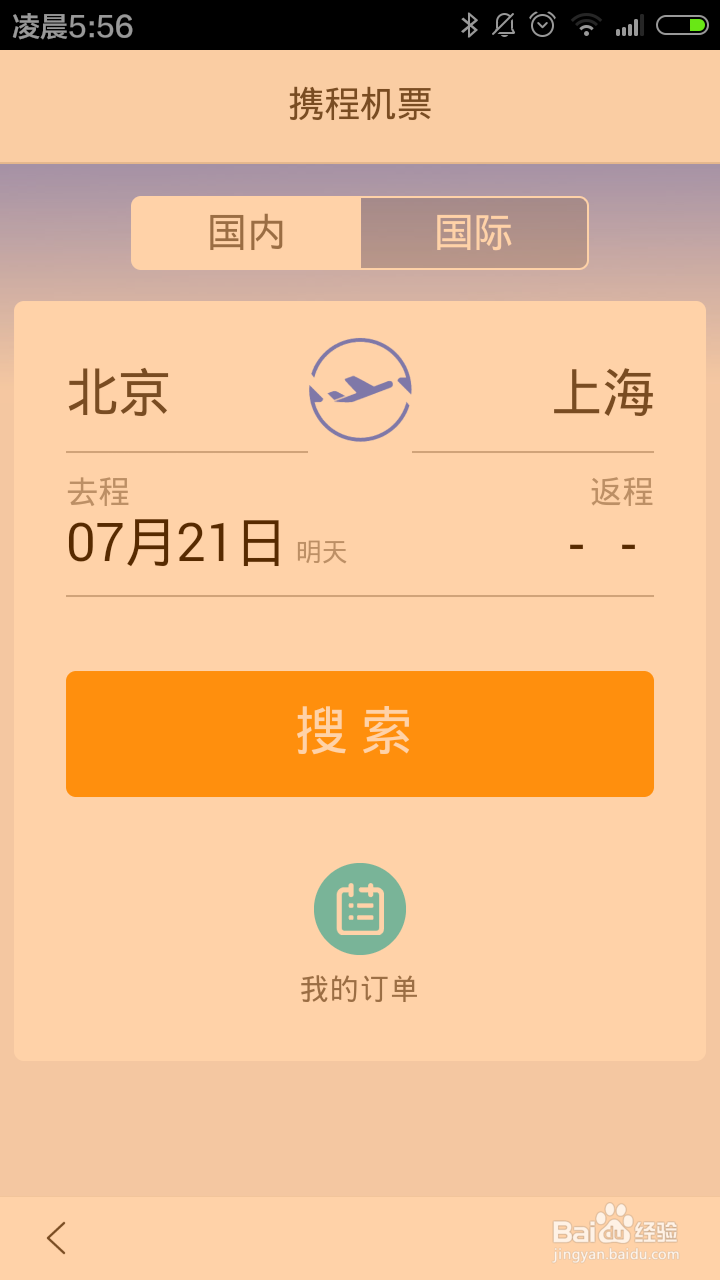This screenshot has width=720, height=1280.
Task: Open 我的订单 clipboard icon
Action: [x=360, y=908]
